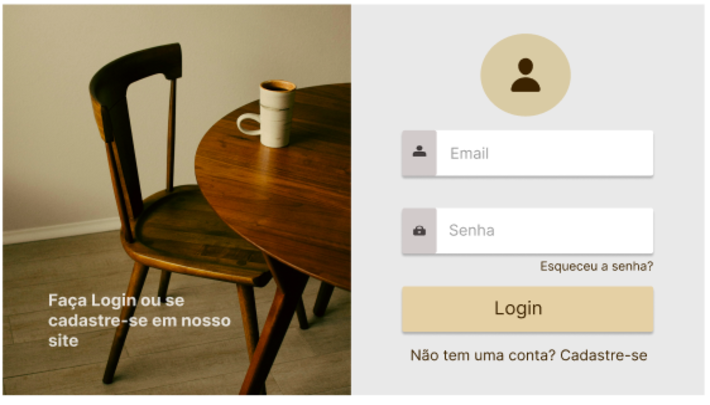Tap the Senha password field
The height and width of the screenshot is (405, 710).
pyautogui.click(x=543, y=231)
